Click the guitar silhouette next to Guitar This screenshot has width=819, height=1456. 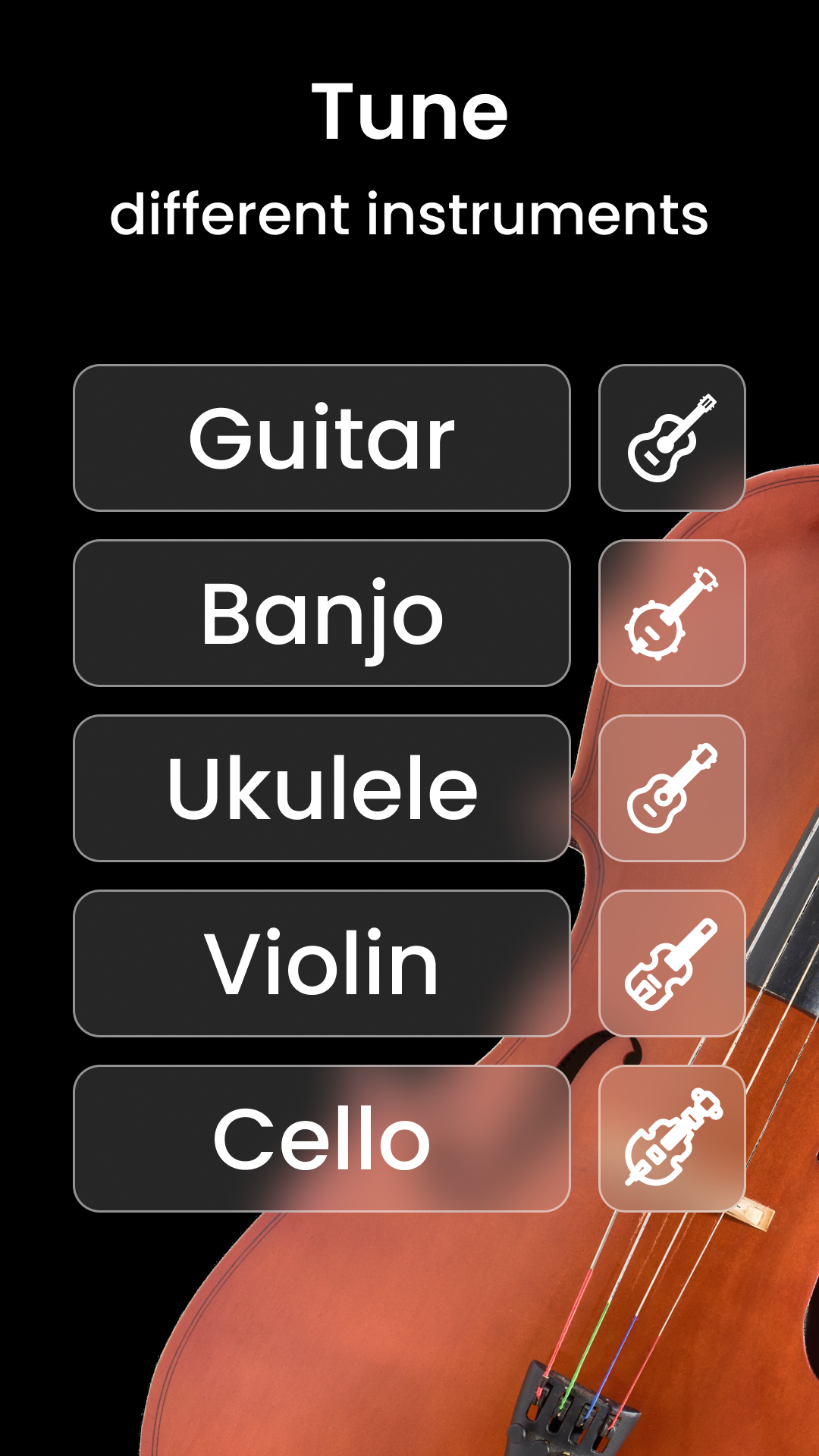pos(672,436)
